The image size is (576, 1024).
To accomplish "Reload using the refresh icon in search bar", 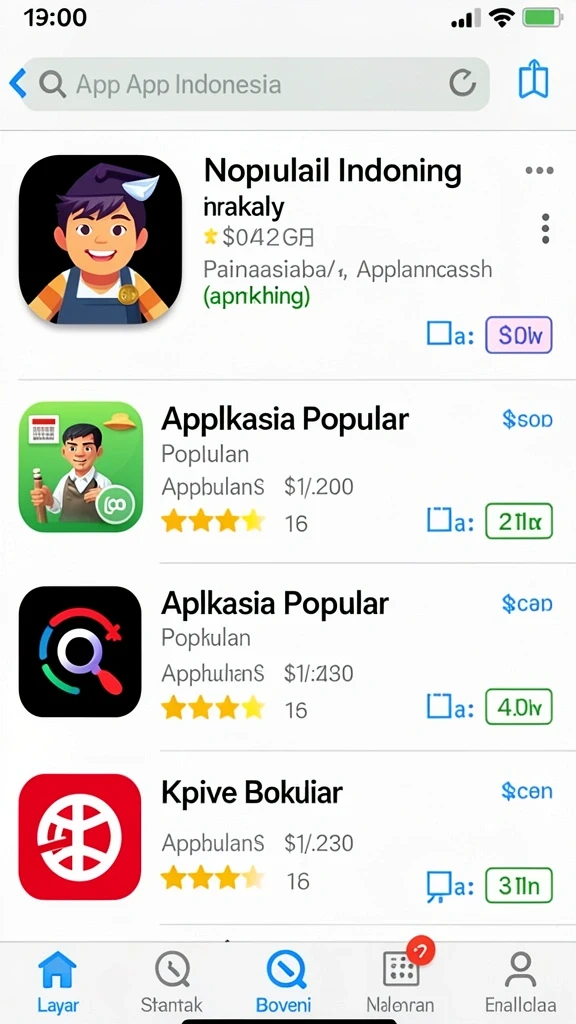I will click(x=463, y=84).
